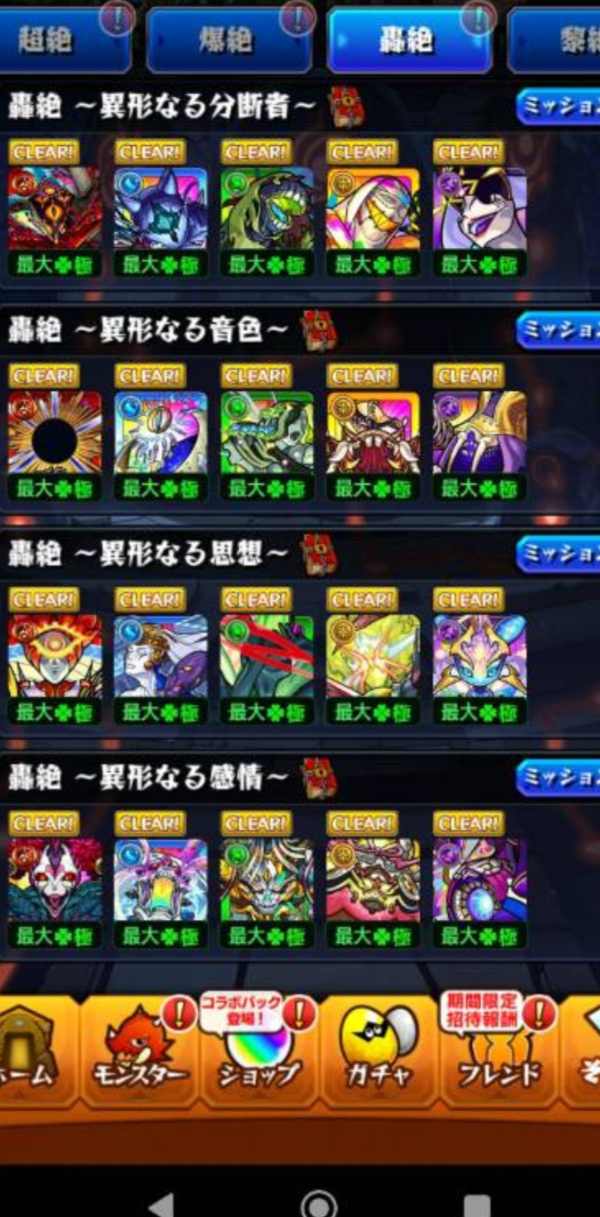Open the mission button for 異形なる思想
This screenshot has width=600, height=1217.
[558, 553]
